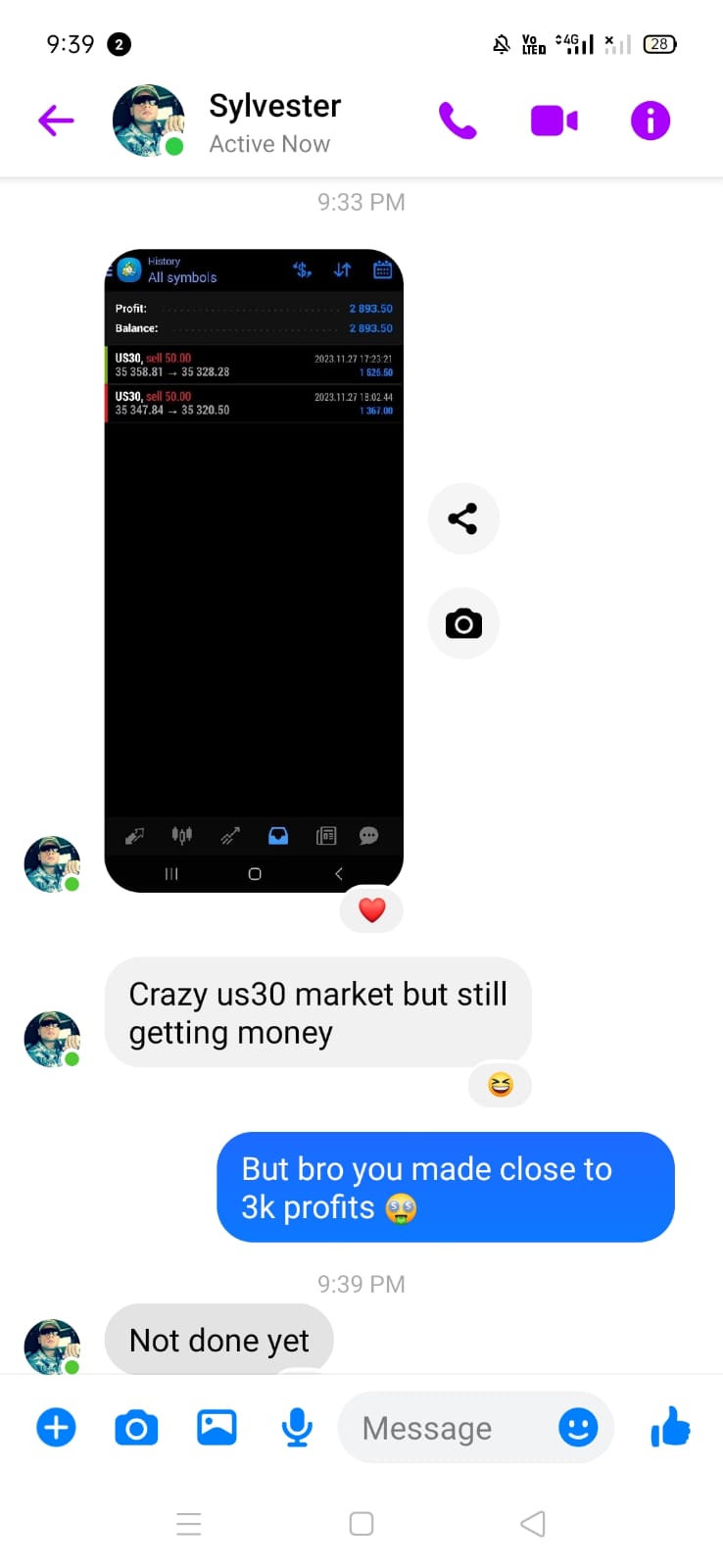Open the camera to take a photo
The height and width of the screenshot is (1568, 723).
coord(136,1428)
